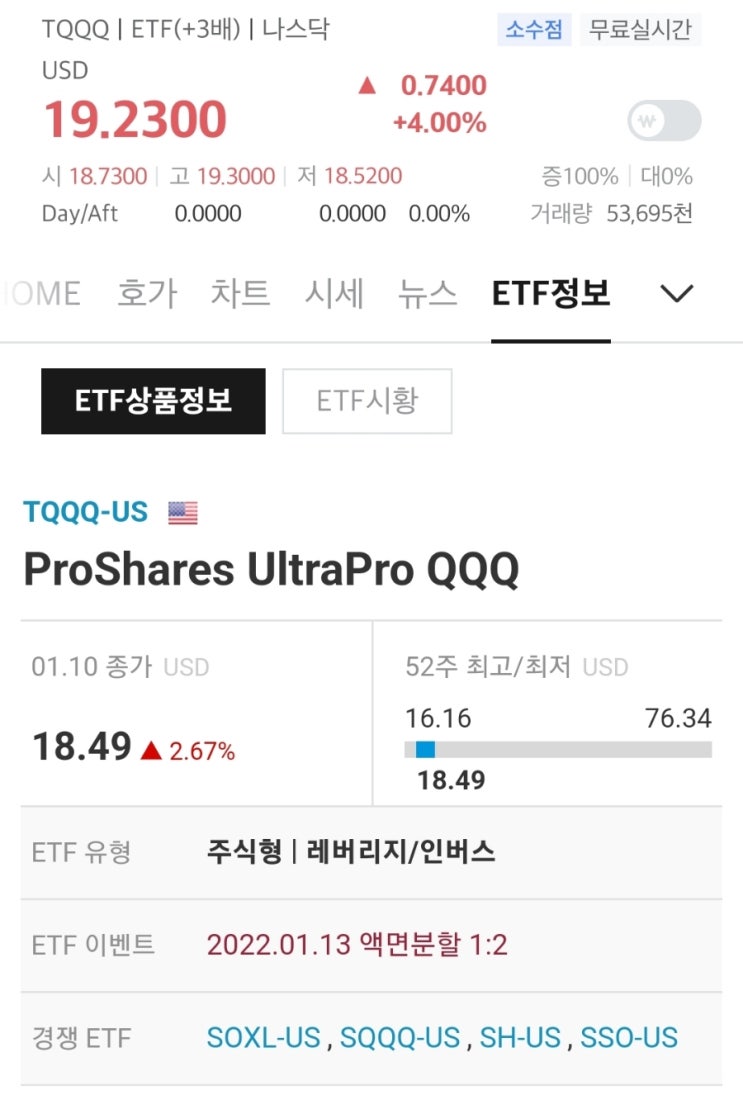Select the ETF상품정보 button
Screen dimensions: 743x1095
click(151, 400)
